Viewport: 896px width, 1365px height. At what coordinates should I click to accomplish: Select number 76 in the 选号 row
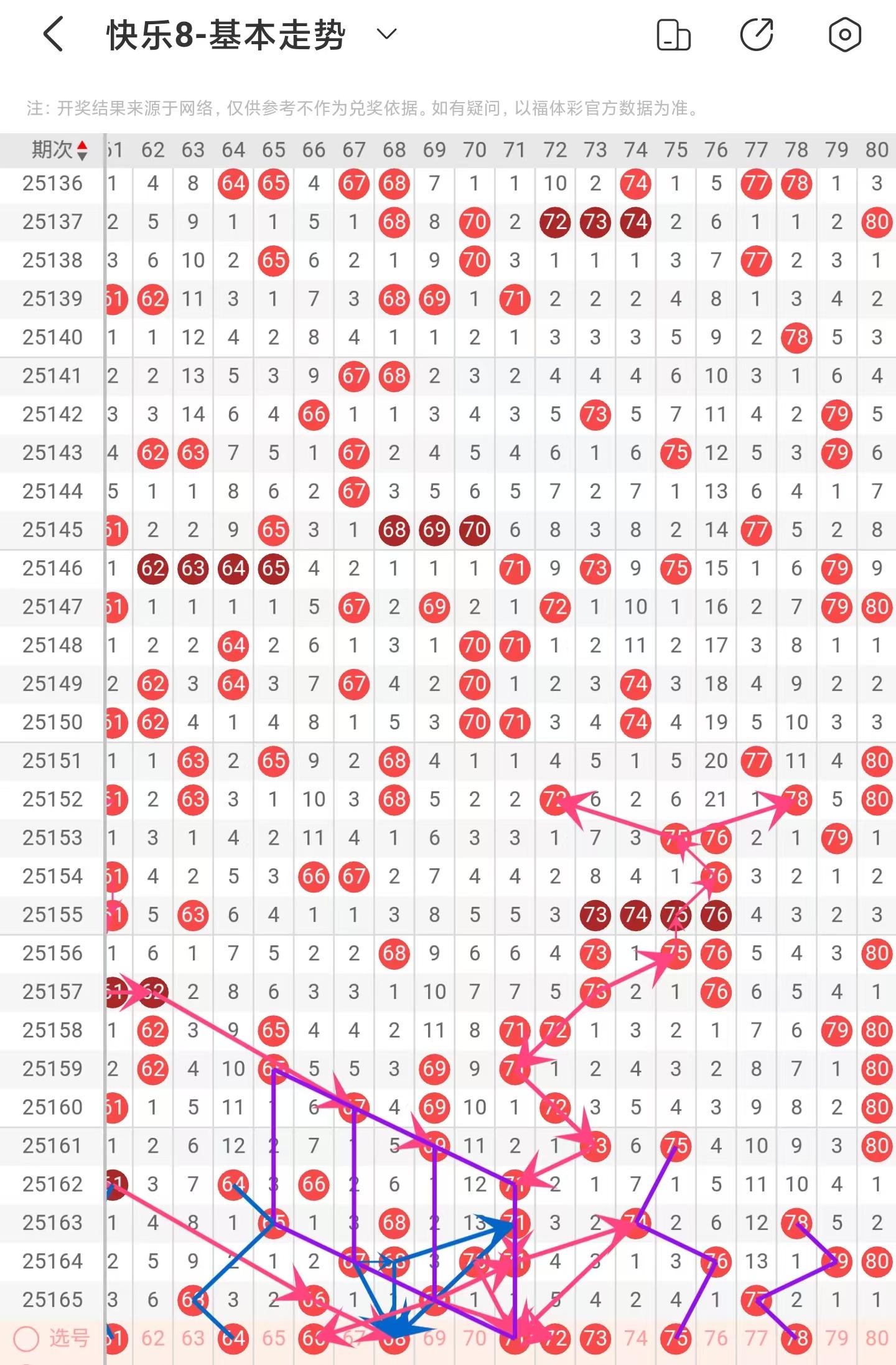(716, 1338)
